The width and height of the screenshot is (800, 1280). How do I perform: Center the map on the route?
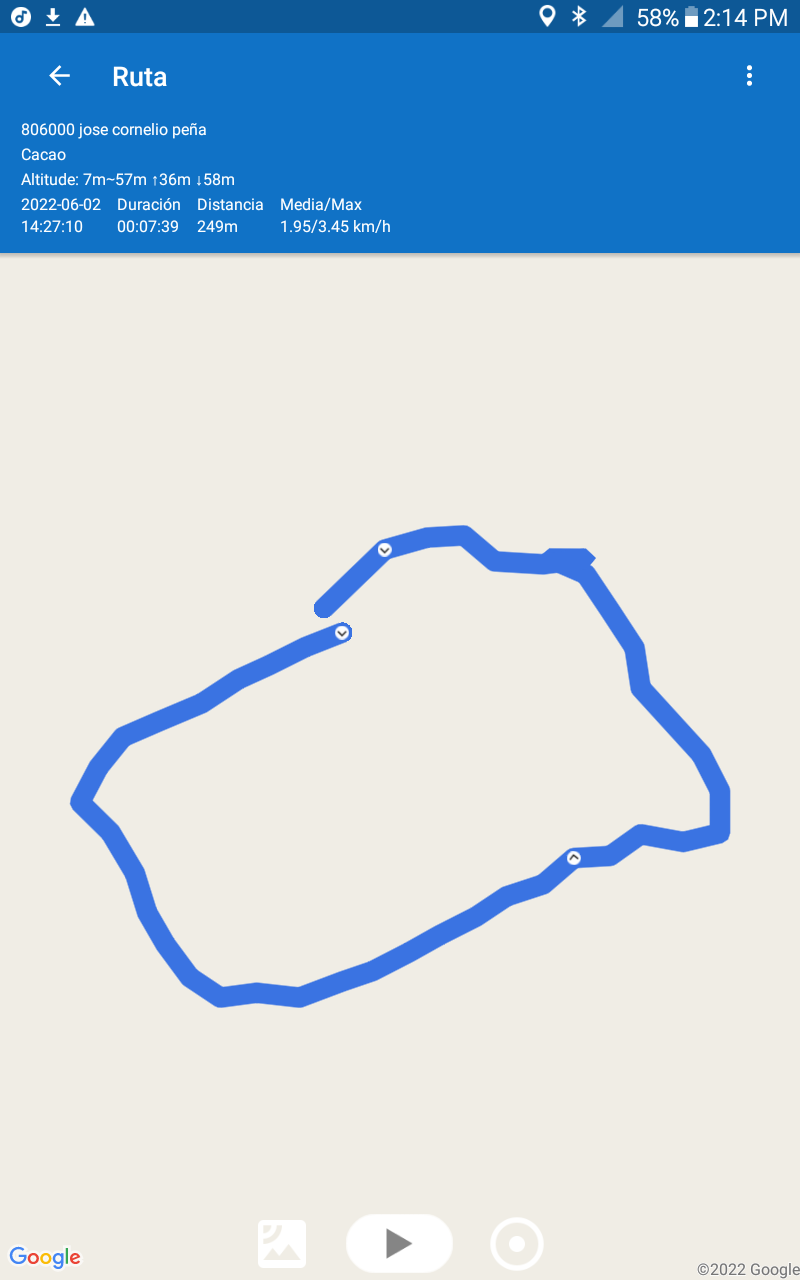517,1244
